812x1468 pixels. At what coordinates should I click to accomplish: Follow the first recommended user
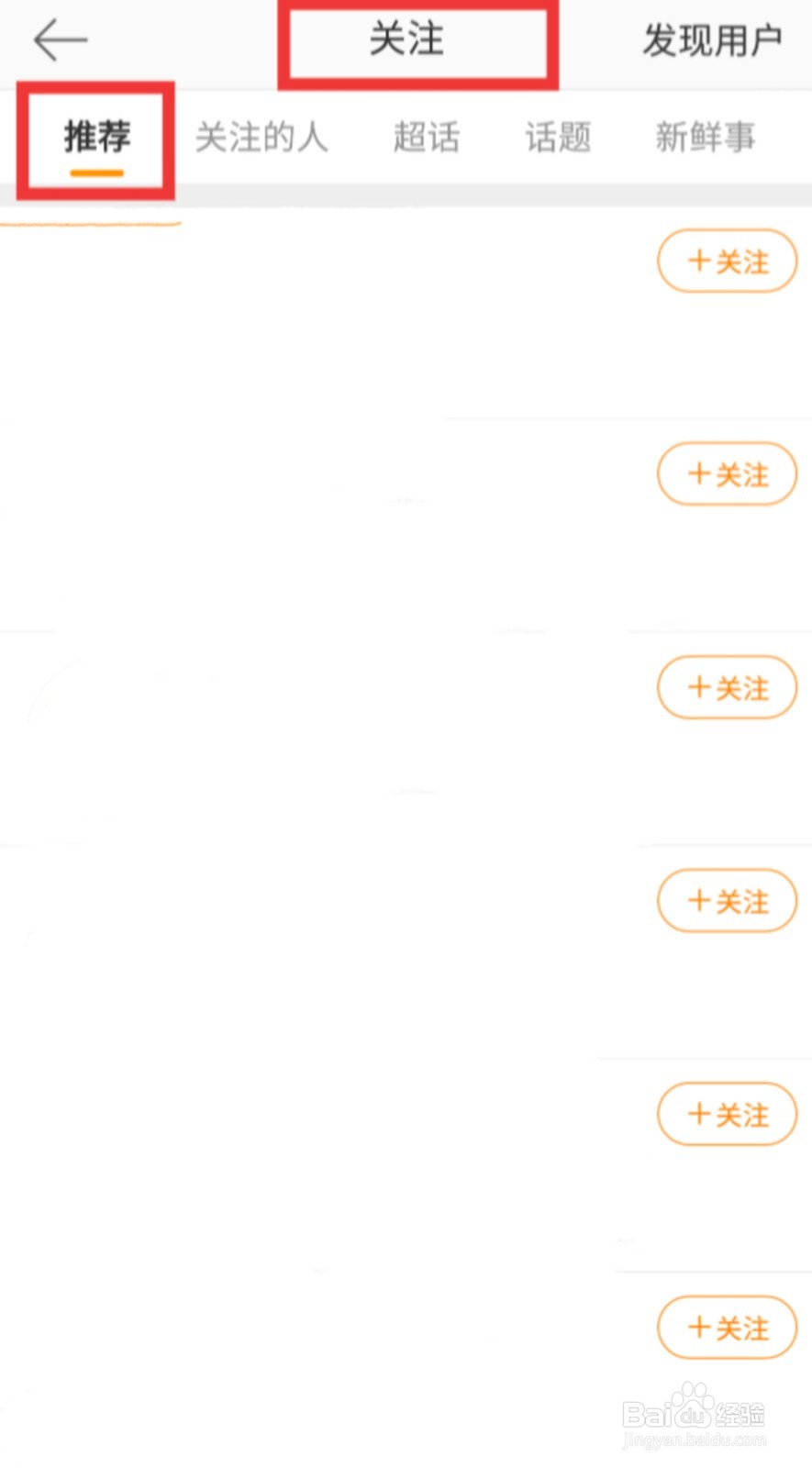point(728,261)
